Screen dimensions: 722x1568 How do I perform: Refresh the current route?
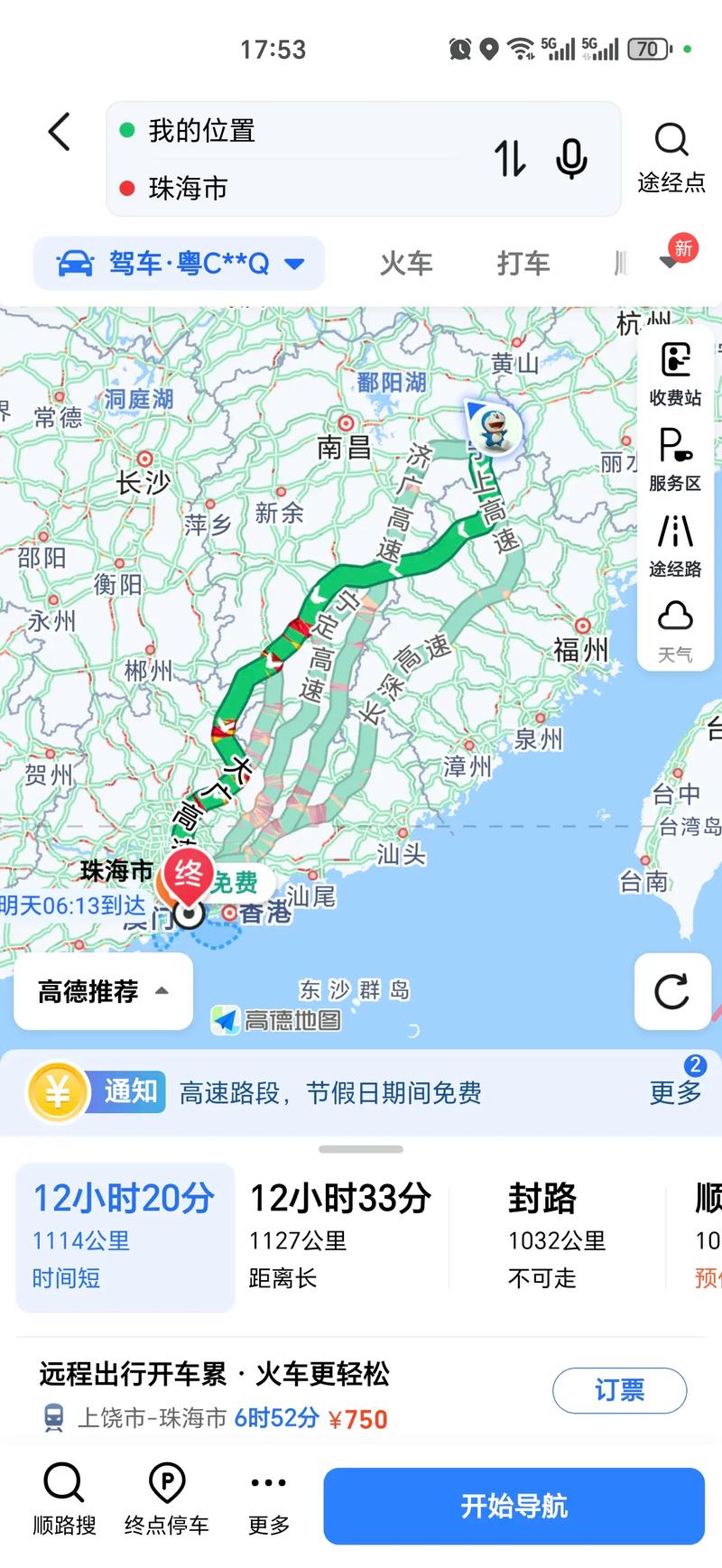point(672,993)
